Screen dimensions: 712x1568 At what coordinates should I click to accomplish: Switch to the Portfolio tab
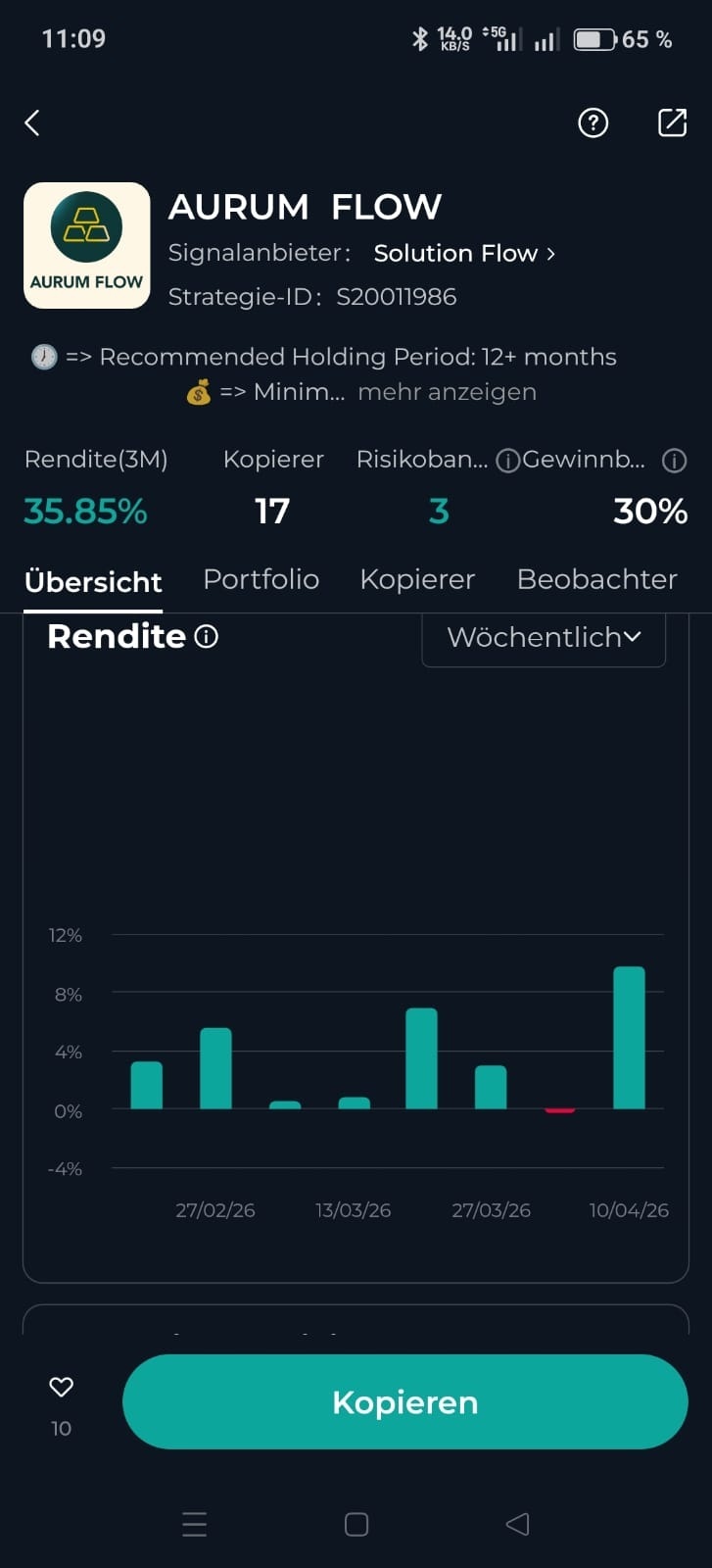click(x=261, y=579)
